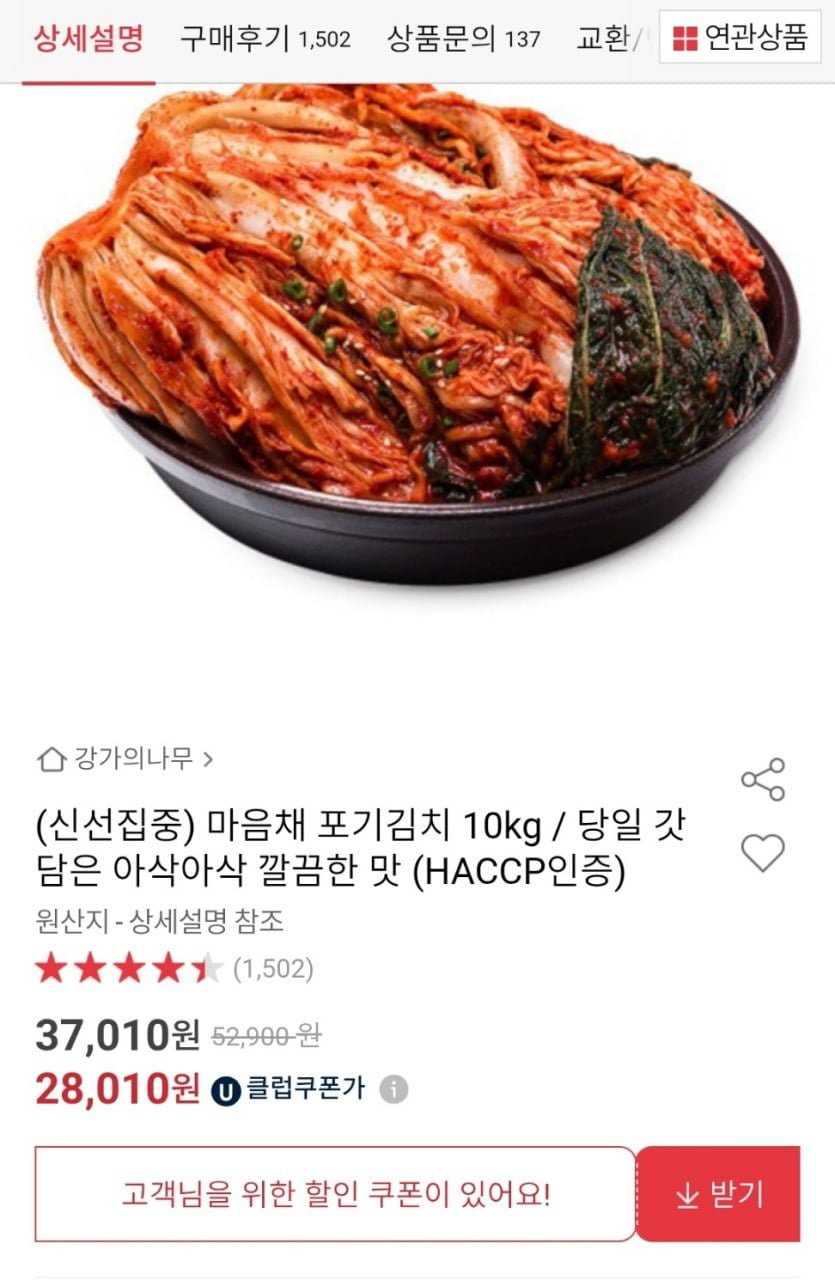Open the 구매후기 reviews tab
Viewport: 835px width, 1280px height.
point(265,40)
